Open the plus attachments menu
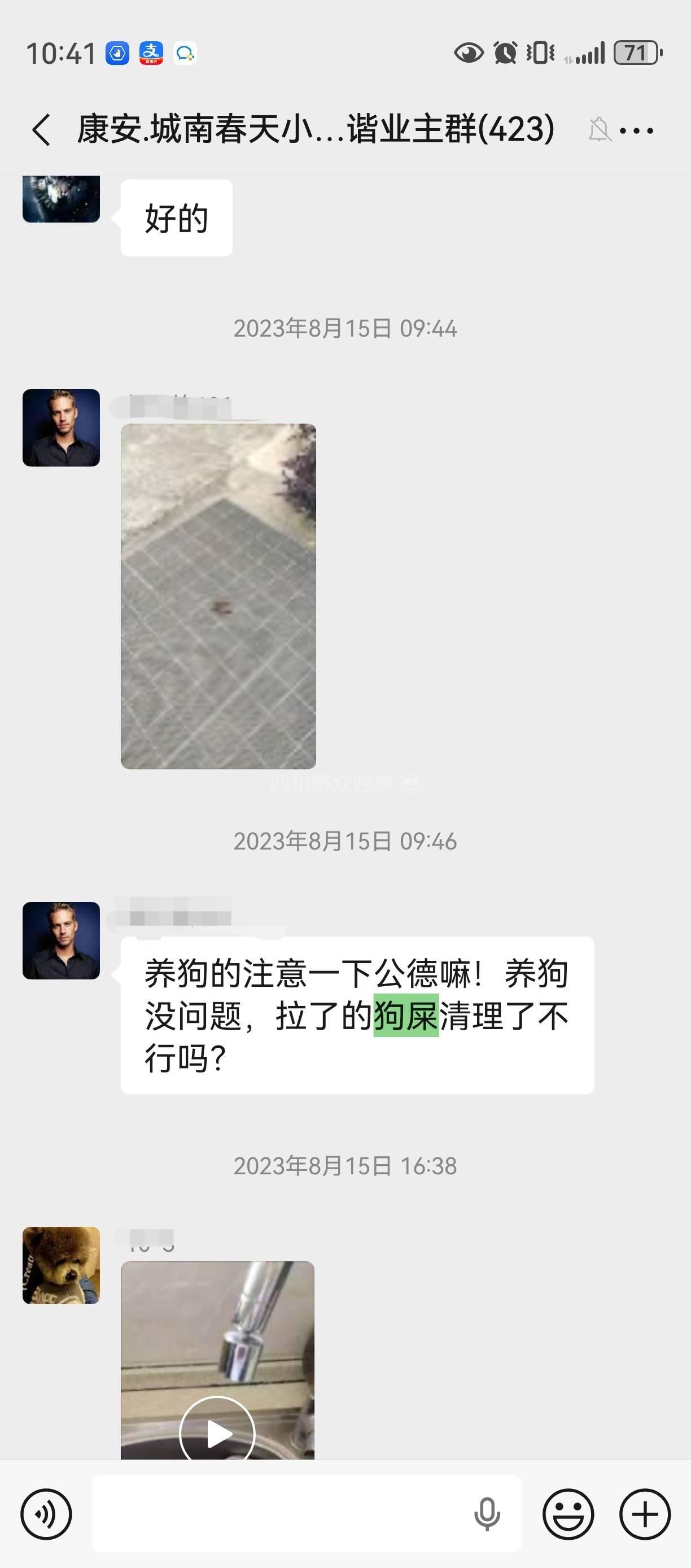Image resolution: width=691 pixels, height=1568 pixels. click(x=645, y=1514)
